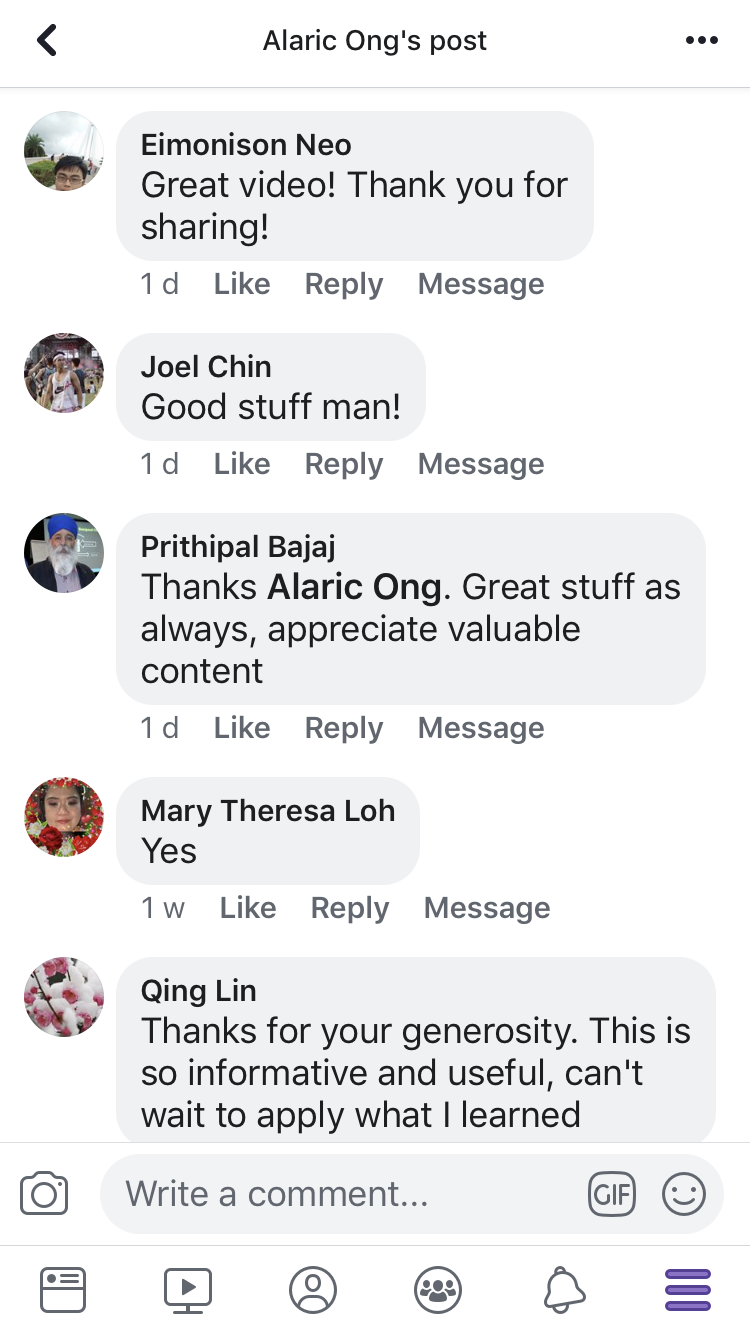Image resolution: width=750 pixels, height=1334 pixels.
Task: Open the notifications bell tab
Action: tap(563, 1290)
